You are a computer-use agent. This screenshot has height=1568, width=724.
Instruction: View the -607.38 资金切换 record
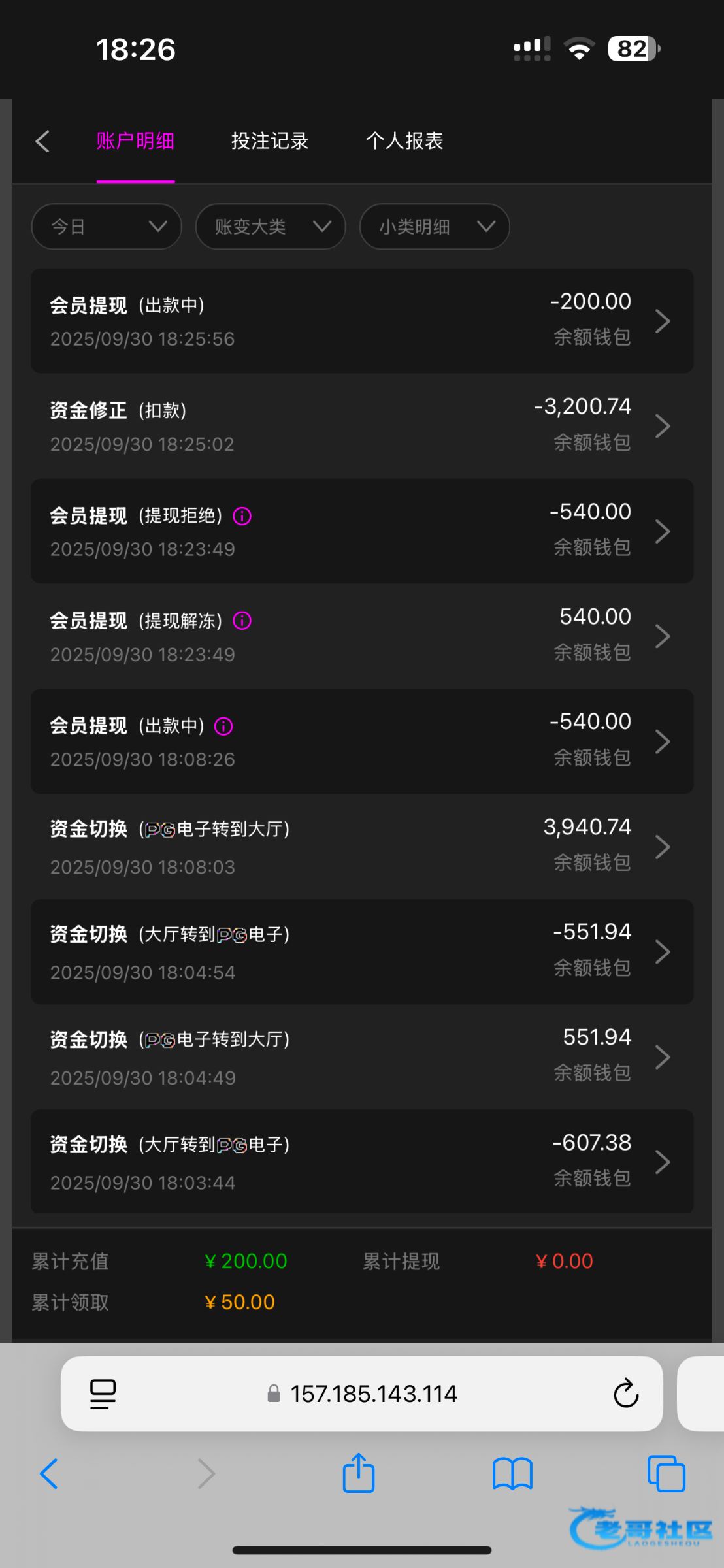[x=362, y=1162]
